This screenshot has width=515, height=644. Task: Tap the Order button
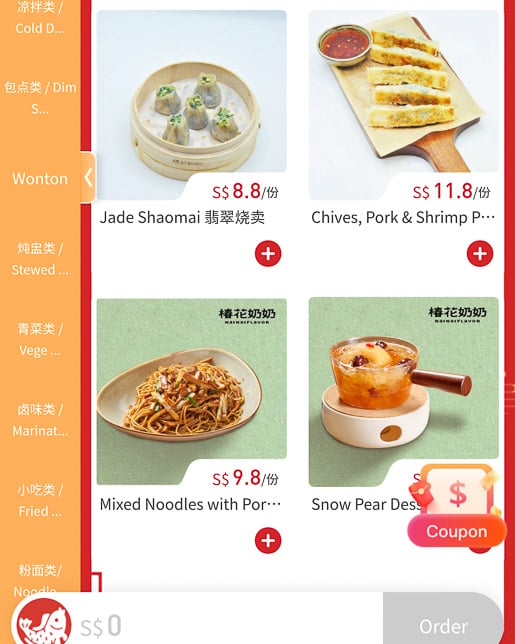tap(443, 620)
